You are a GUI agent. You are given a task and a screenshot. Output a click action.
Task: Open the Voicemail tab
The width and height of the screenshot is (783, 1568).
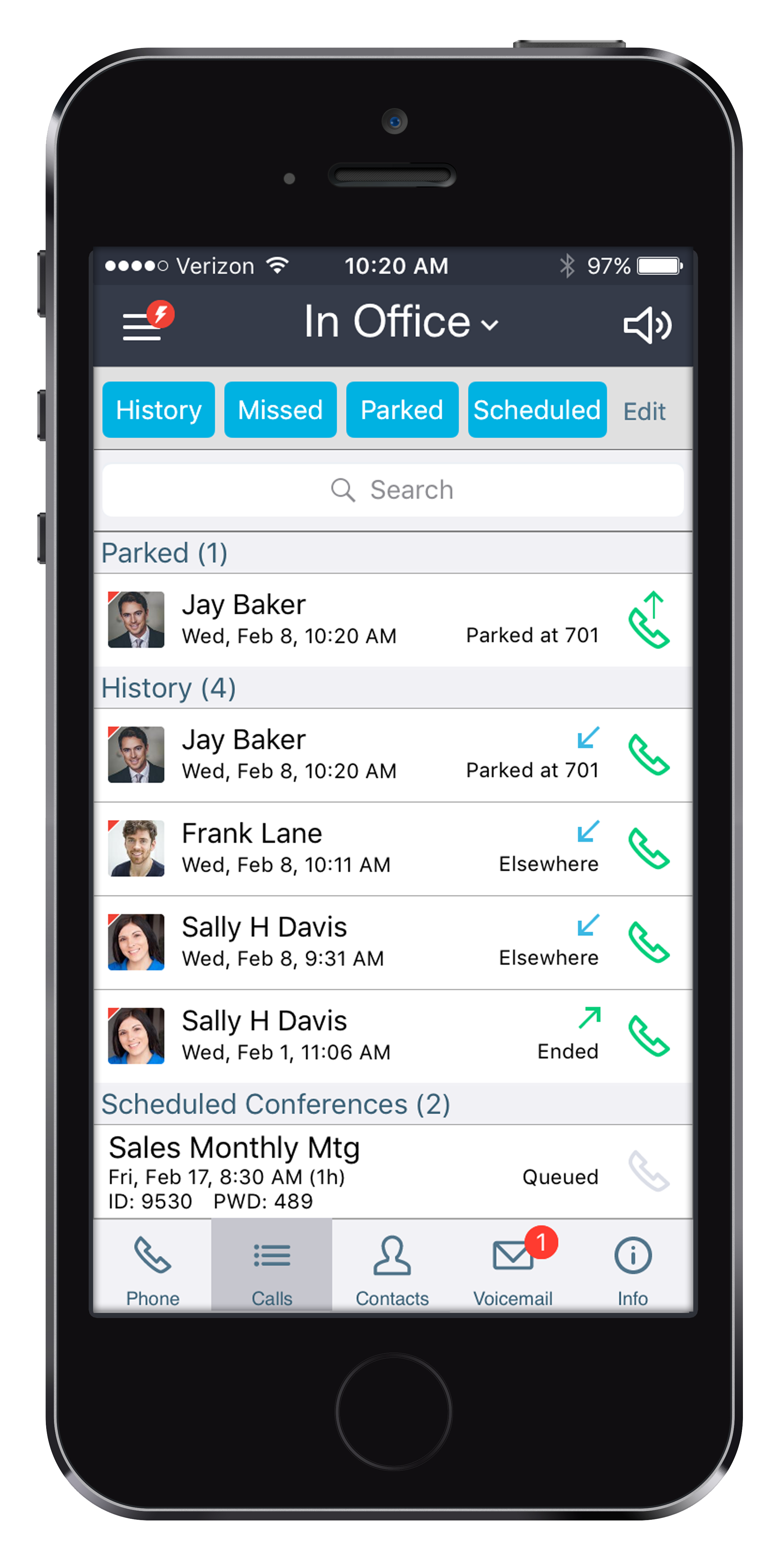pyautogui.click(x=513, y=1269)
